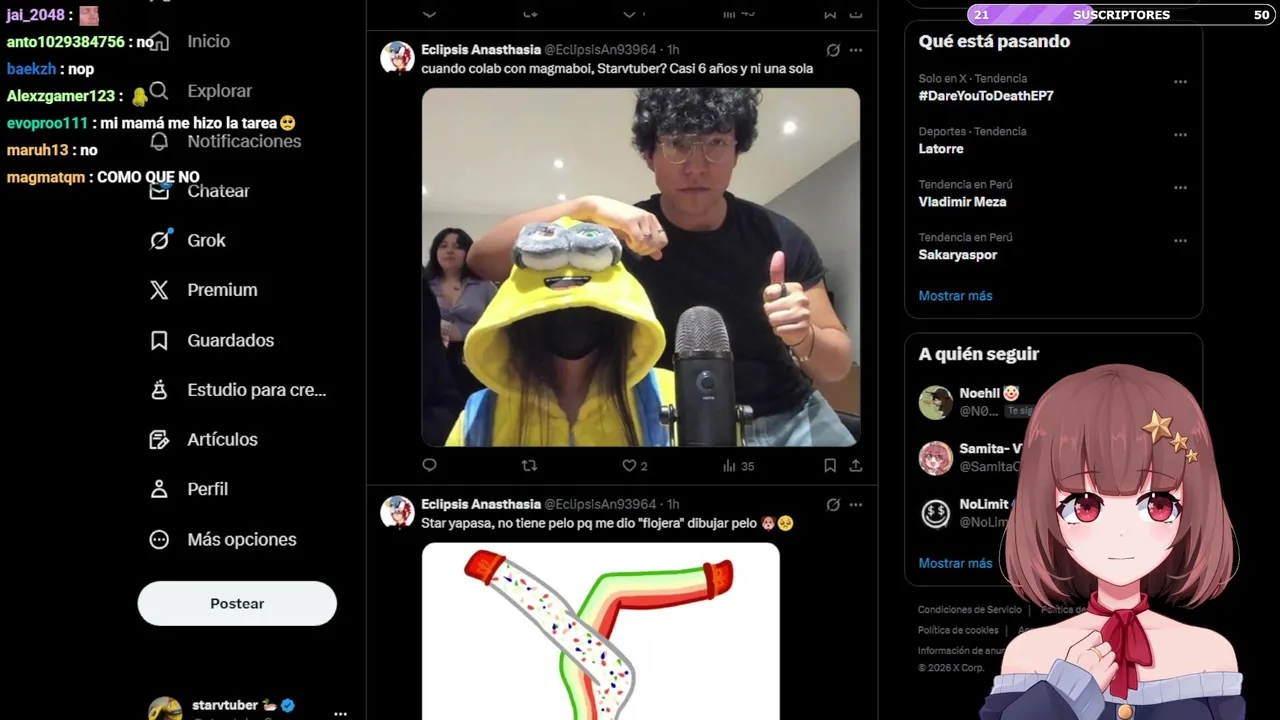Open Condiciones de Servicio link

click(x=969, y=610)
